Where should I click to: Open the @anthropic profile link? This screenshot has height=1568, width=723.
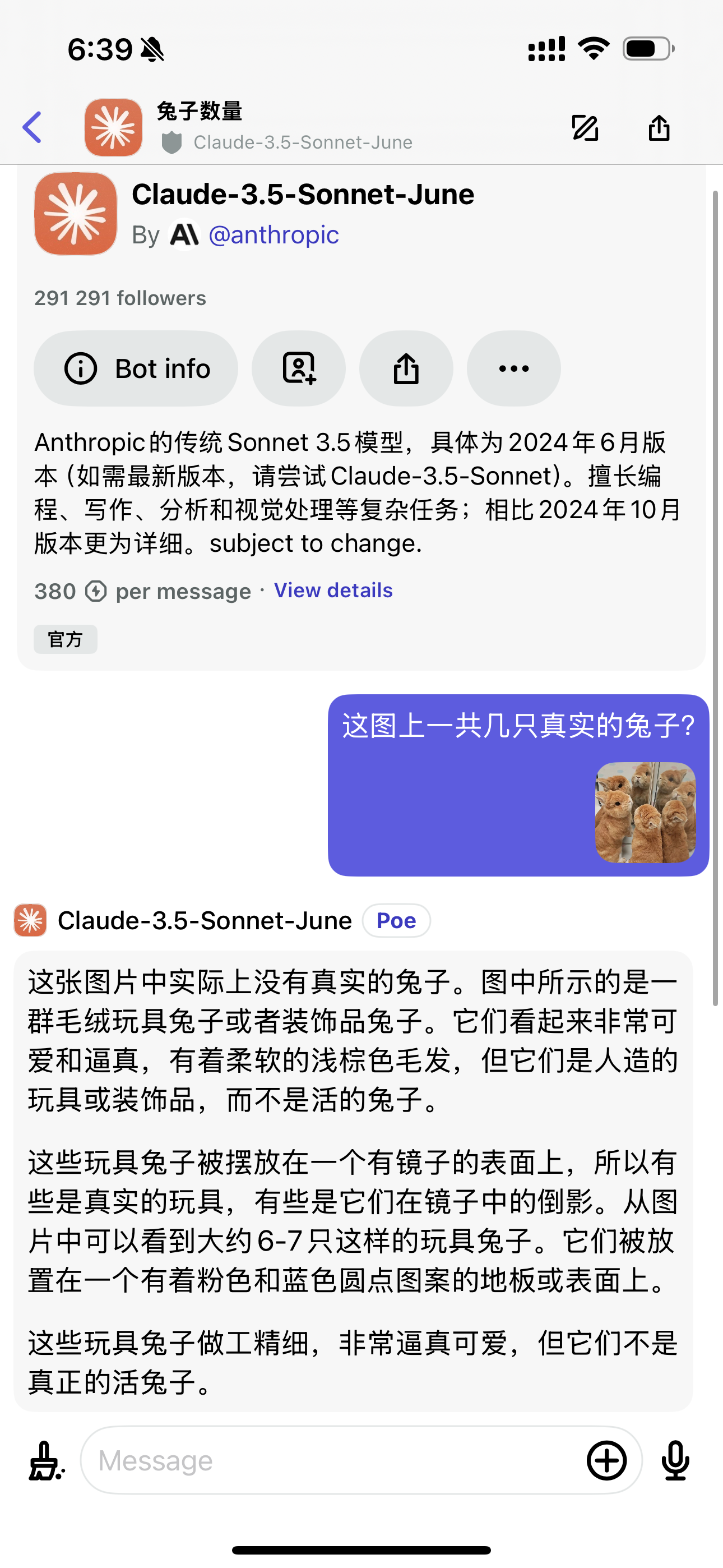(274, 235)
